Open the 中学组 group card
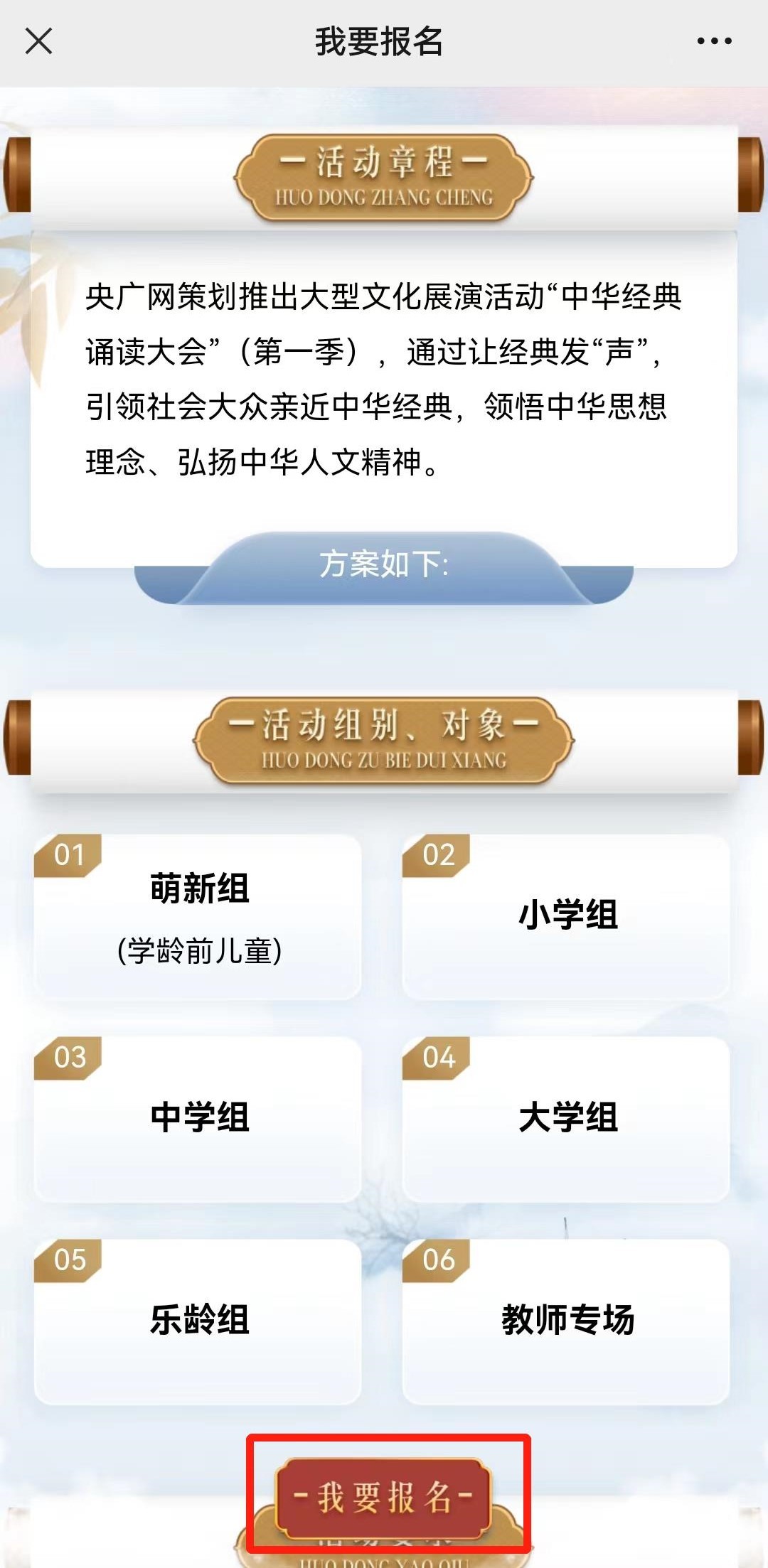The height and width of the screenshot is (1568, 768). coord(198,1119)
